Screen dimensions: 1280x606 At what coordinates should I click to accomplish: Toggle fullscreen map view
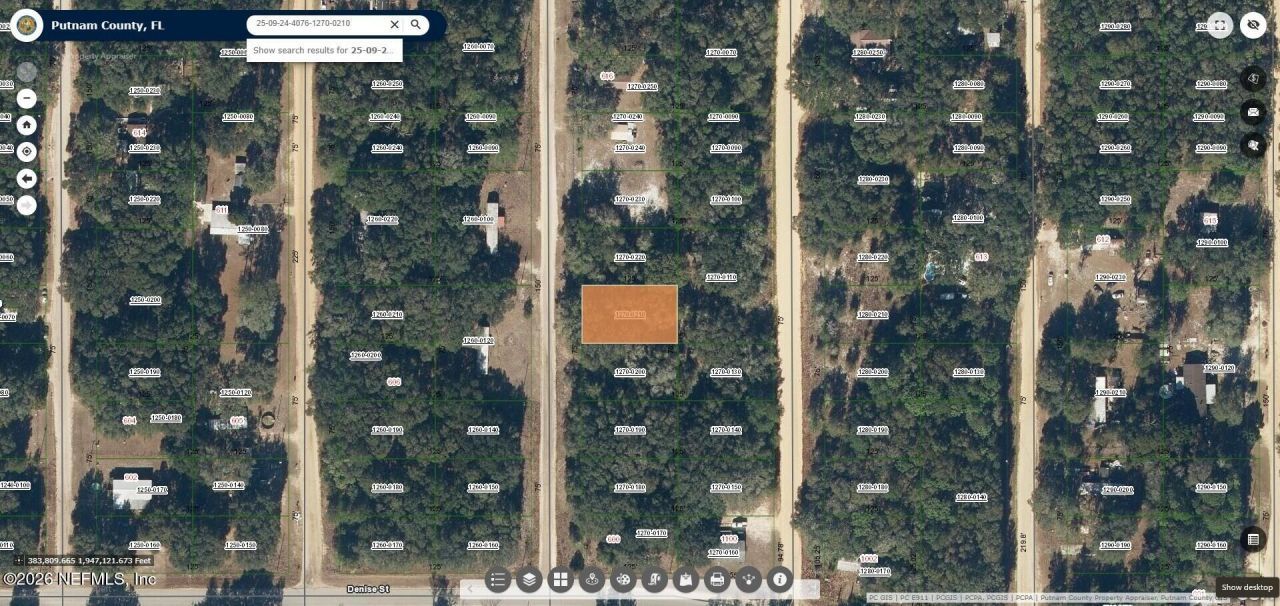tap(1219, 25)
